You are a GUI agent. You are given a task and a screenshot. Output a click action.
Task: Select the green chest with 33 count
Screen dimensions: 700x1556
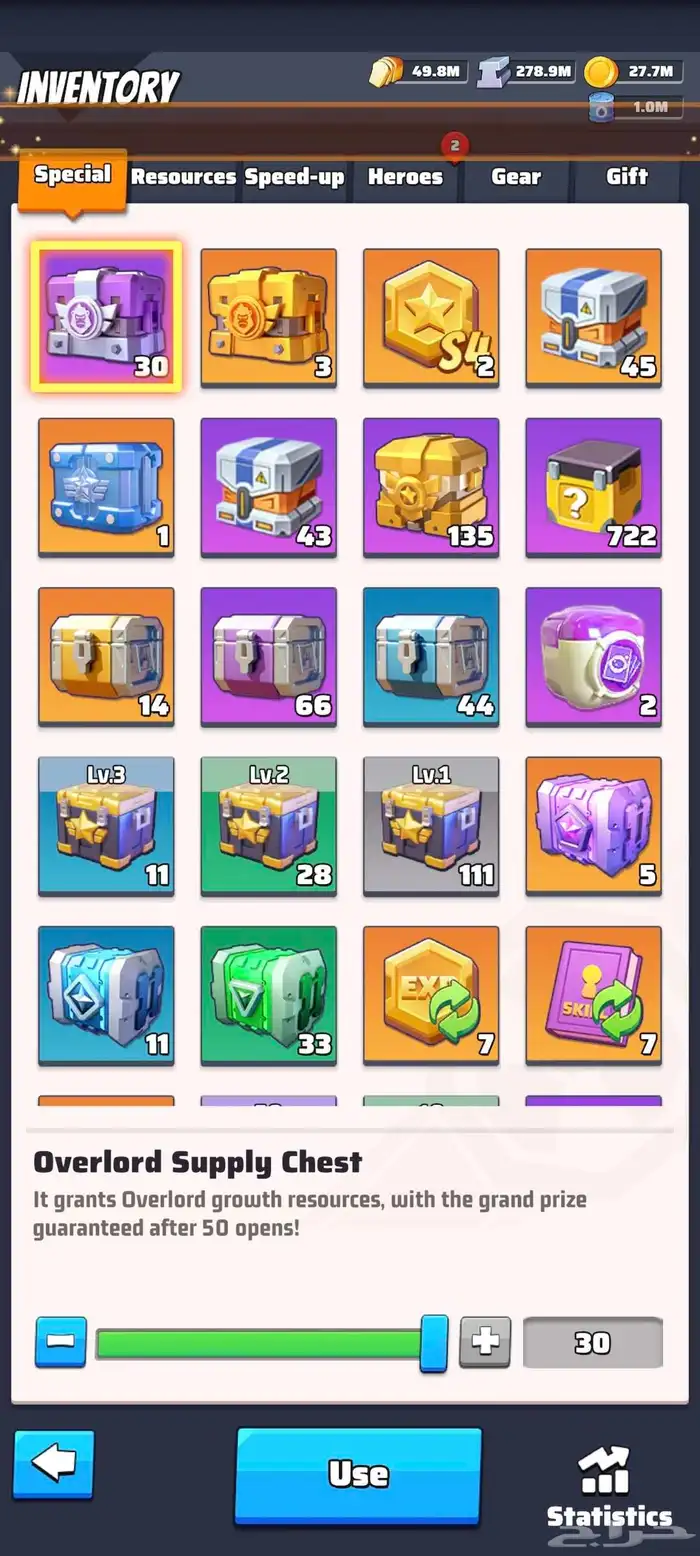tap(269, 995)
